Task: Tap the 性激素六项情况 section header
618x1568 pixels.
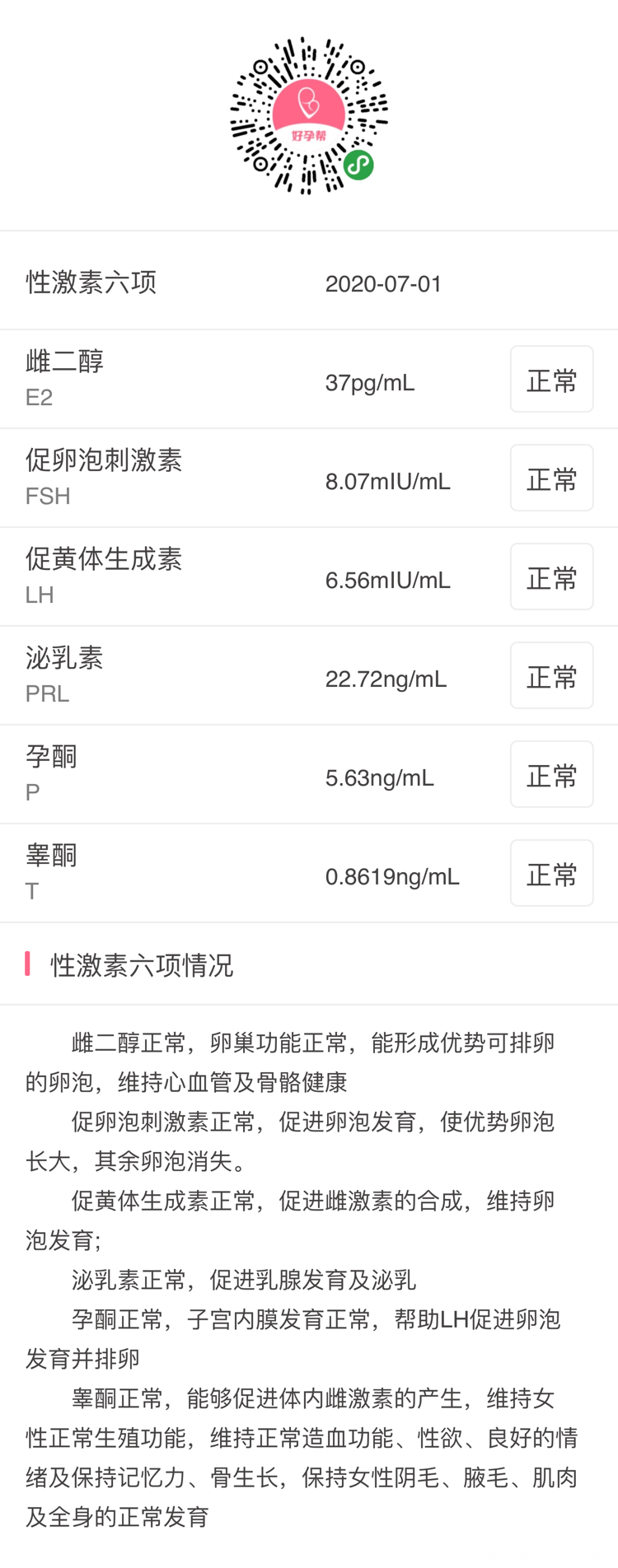Action: [x=142, y=966]
